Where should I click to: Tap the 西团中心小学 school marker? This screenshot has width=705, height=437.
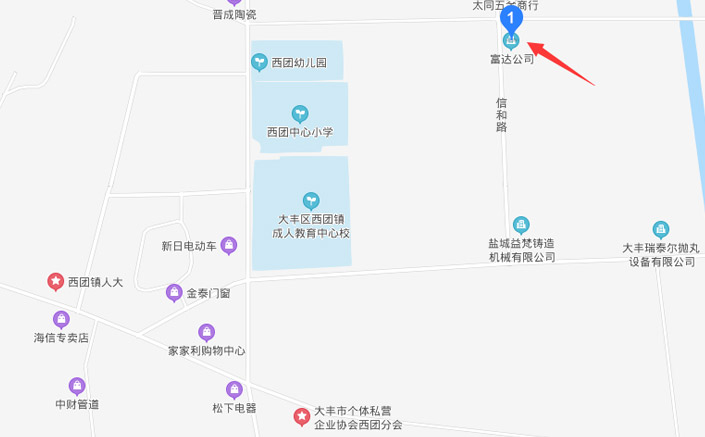pyautogui.click(x=299, y=113)
